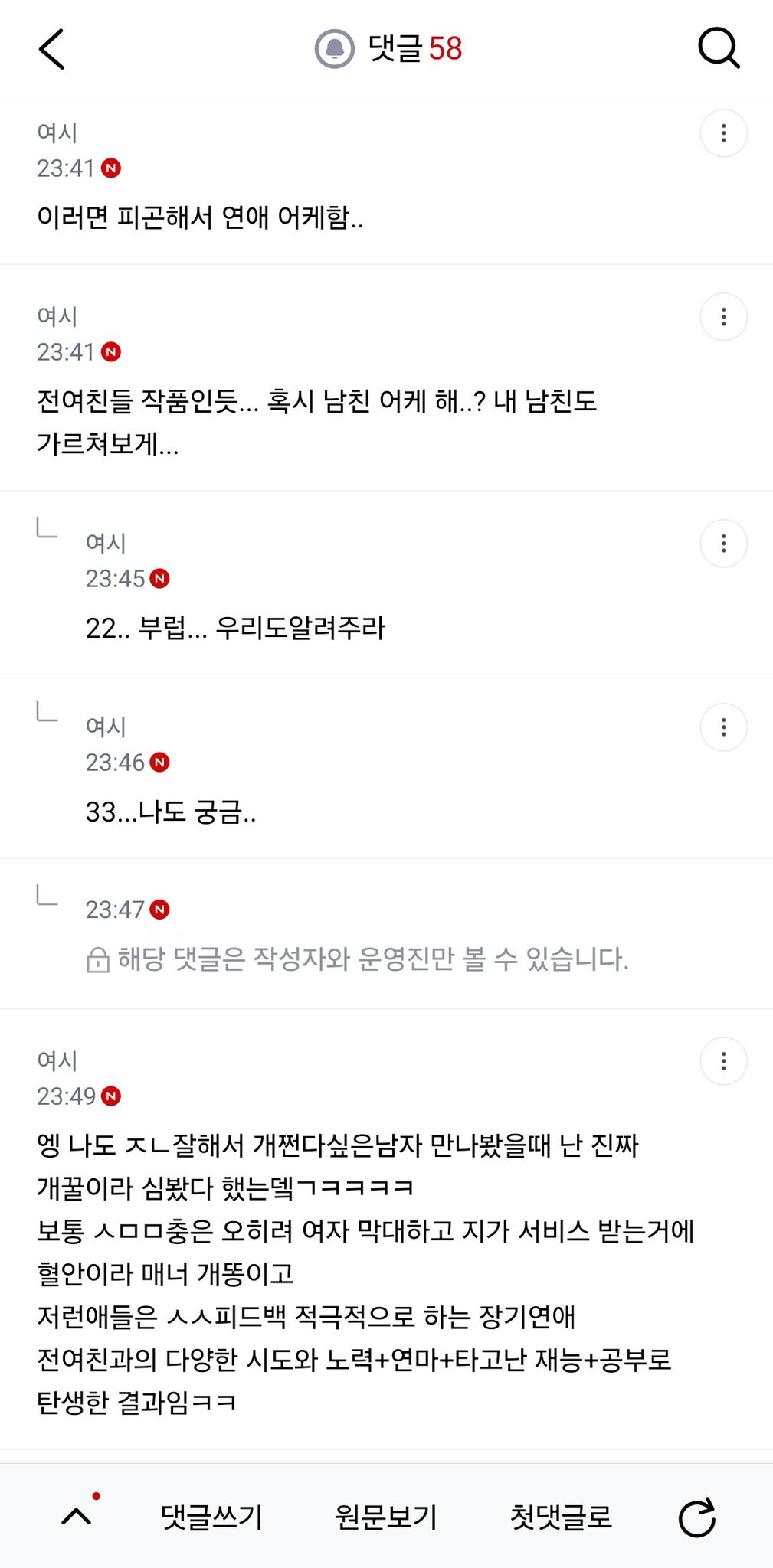Refresh the comments list
Viewport: 773px width, 1568px height.
click(x=697, y=1517)
